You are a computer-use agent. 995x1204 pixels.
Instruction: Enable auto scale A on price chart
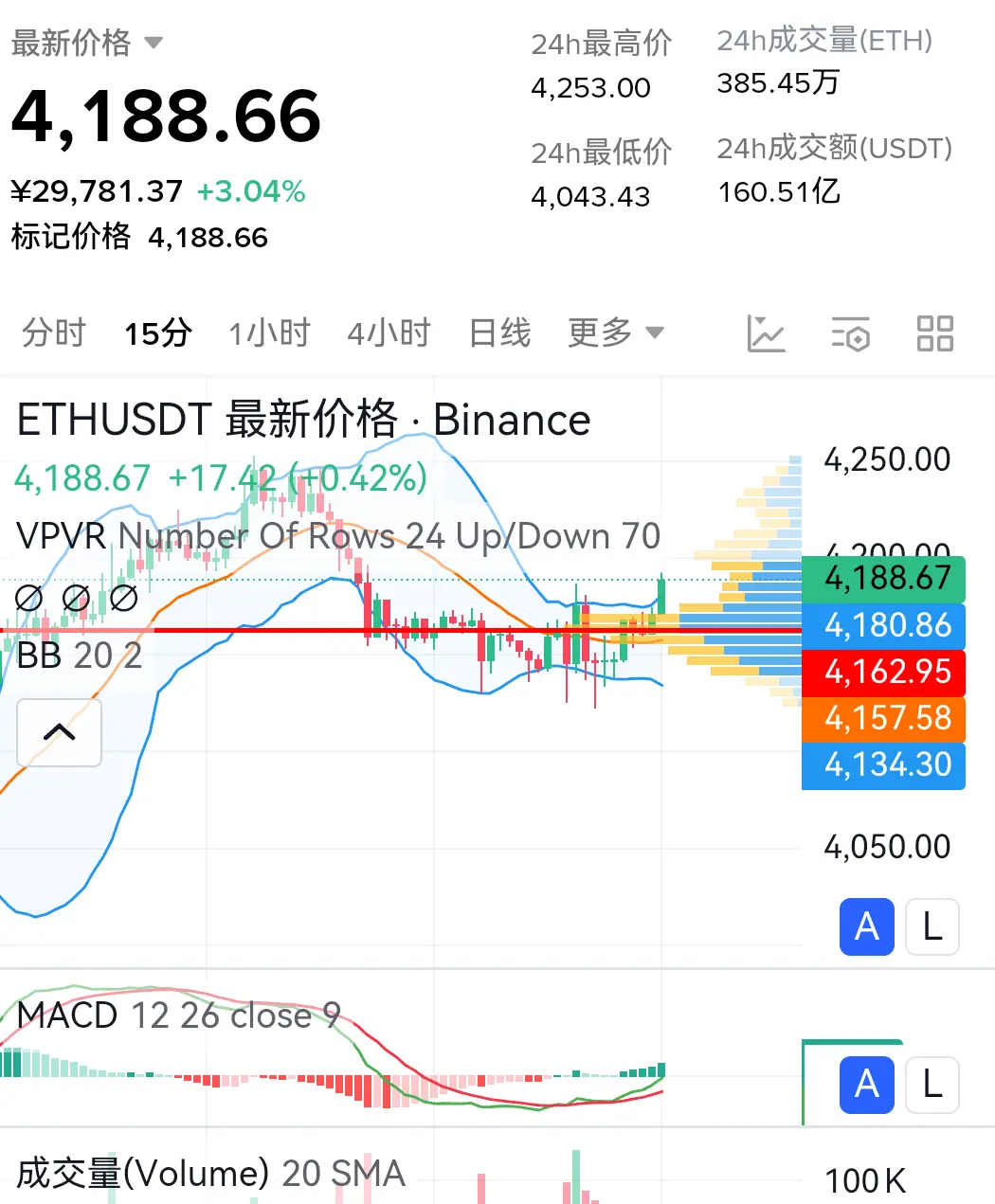point(867,926)
